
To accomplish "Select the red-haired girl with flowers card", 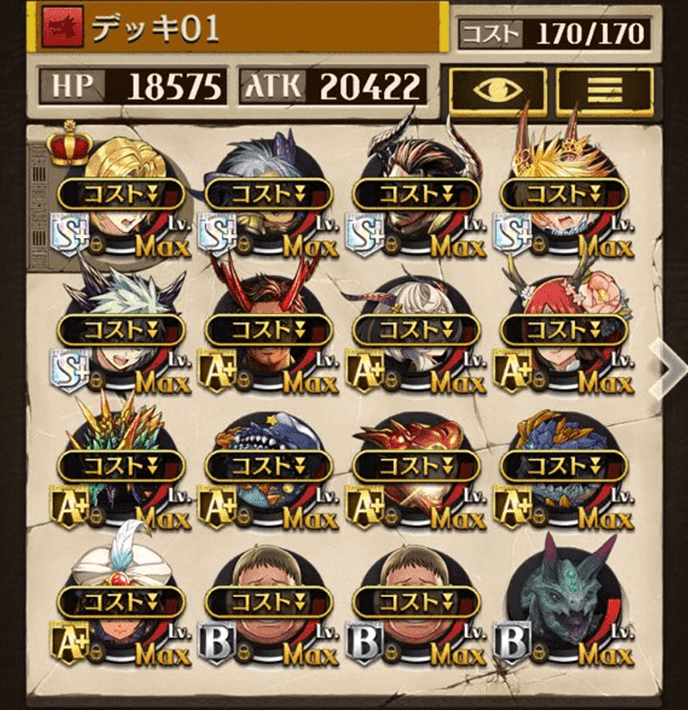I will point(565,328).
